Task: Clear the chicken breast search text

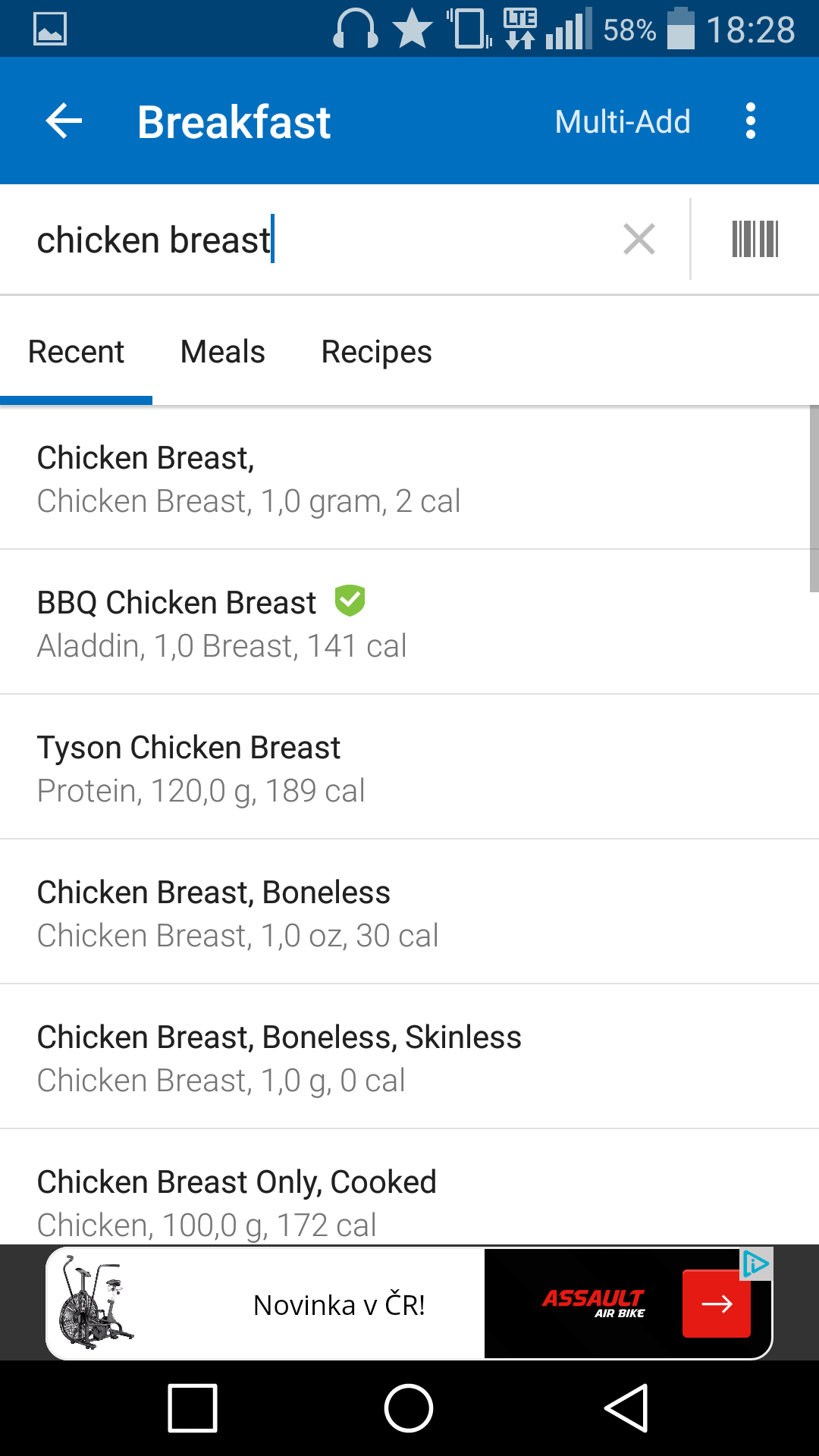Action: (639, 240)
